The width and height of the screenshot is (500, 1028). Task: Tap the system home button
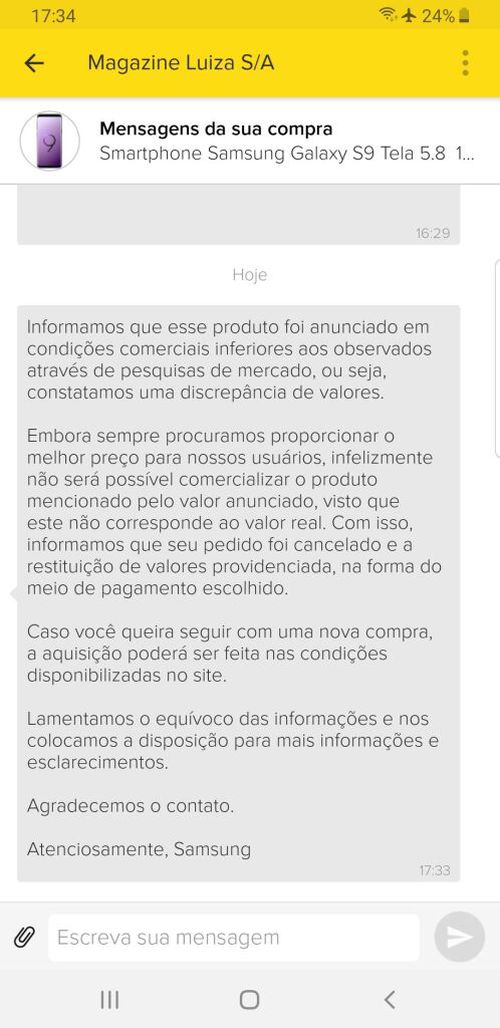[x=249, y=1000]
